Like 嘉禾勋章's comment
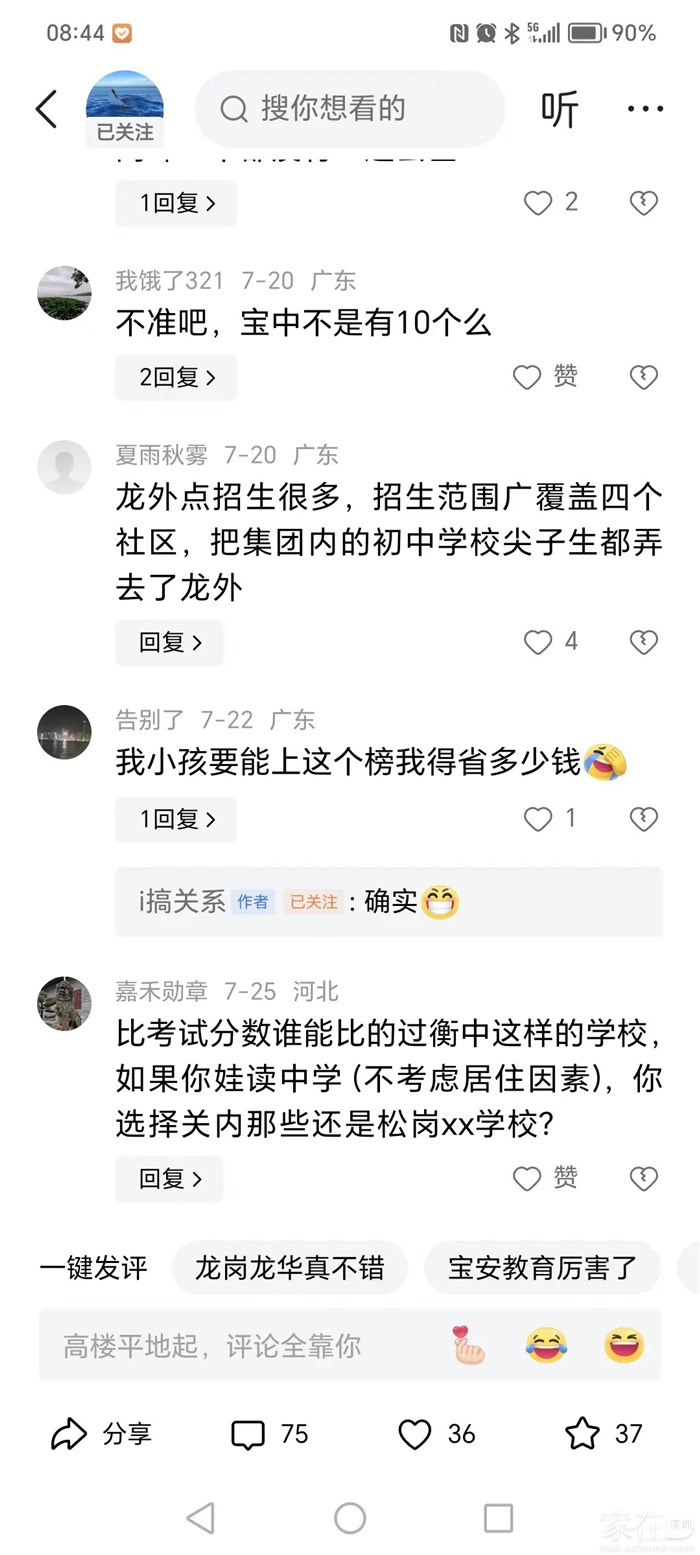 click(x=544, y=1179)
